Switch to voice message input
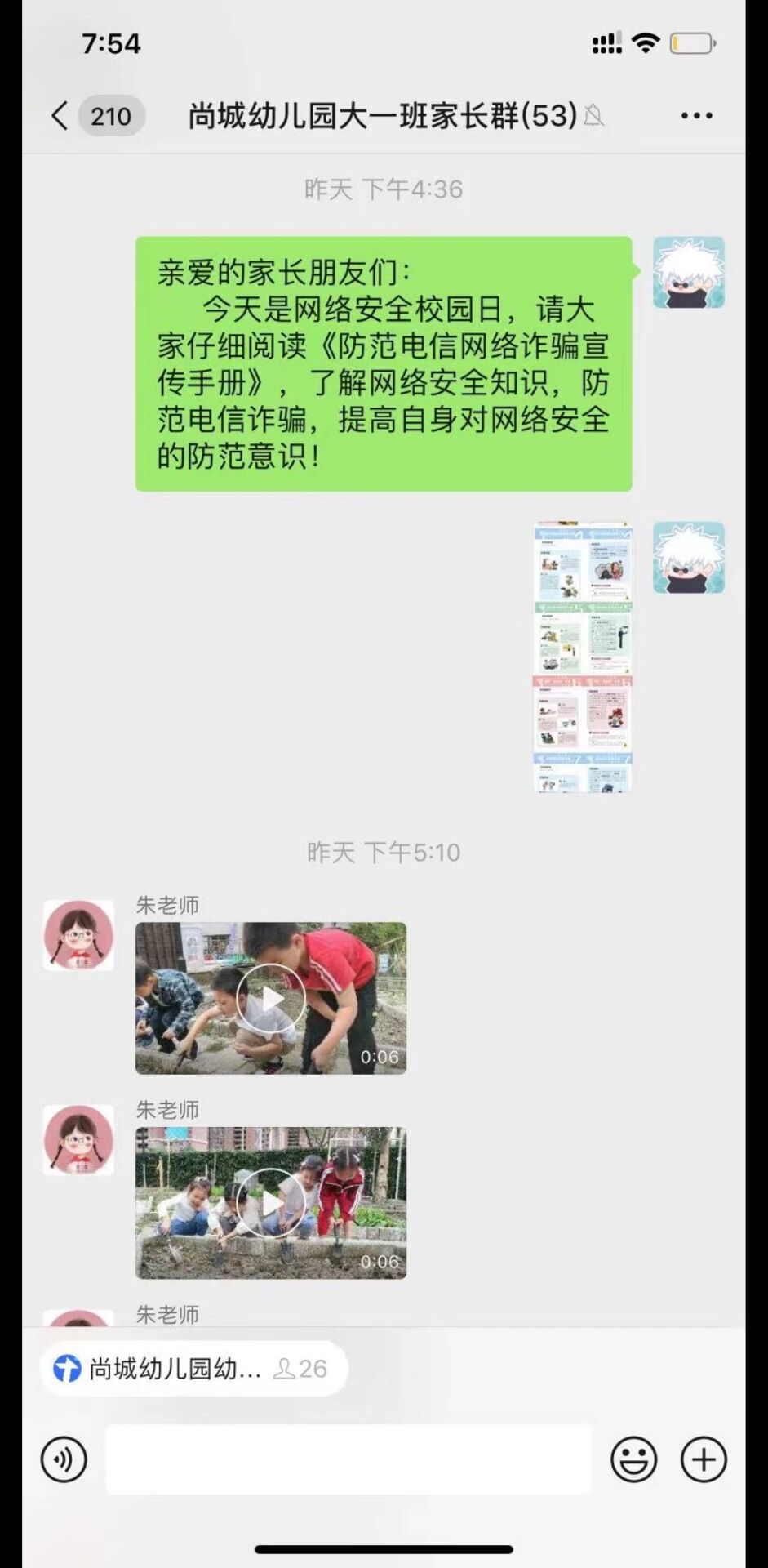Screen dimensions: 768x1568 (64, 1459)
